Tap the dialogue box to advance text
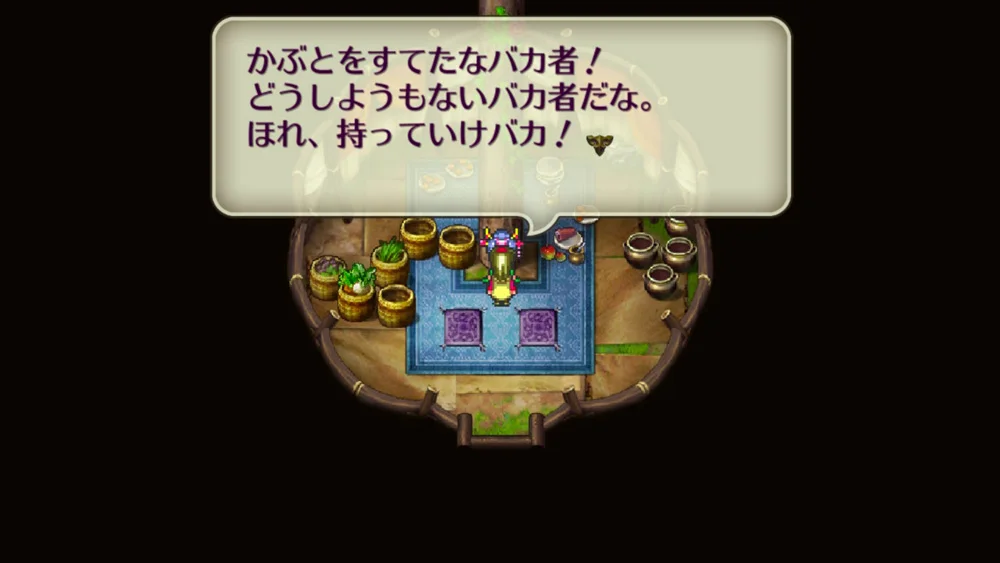The image size is (1000, 563). pyautogui.click(x=500, y=115)
